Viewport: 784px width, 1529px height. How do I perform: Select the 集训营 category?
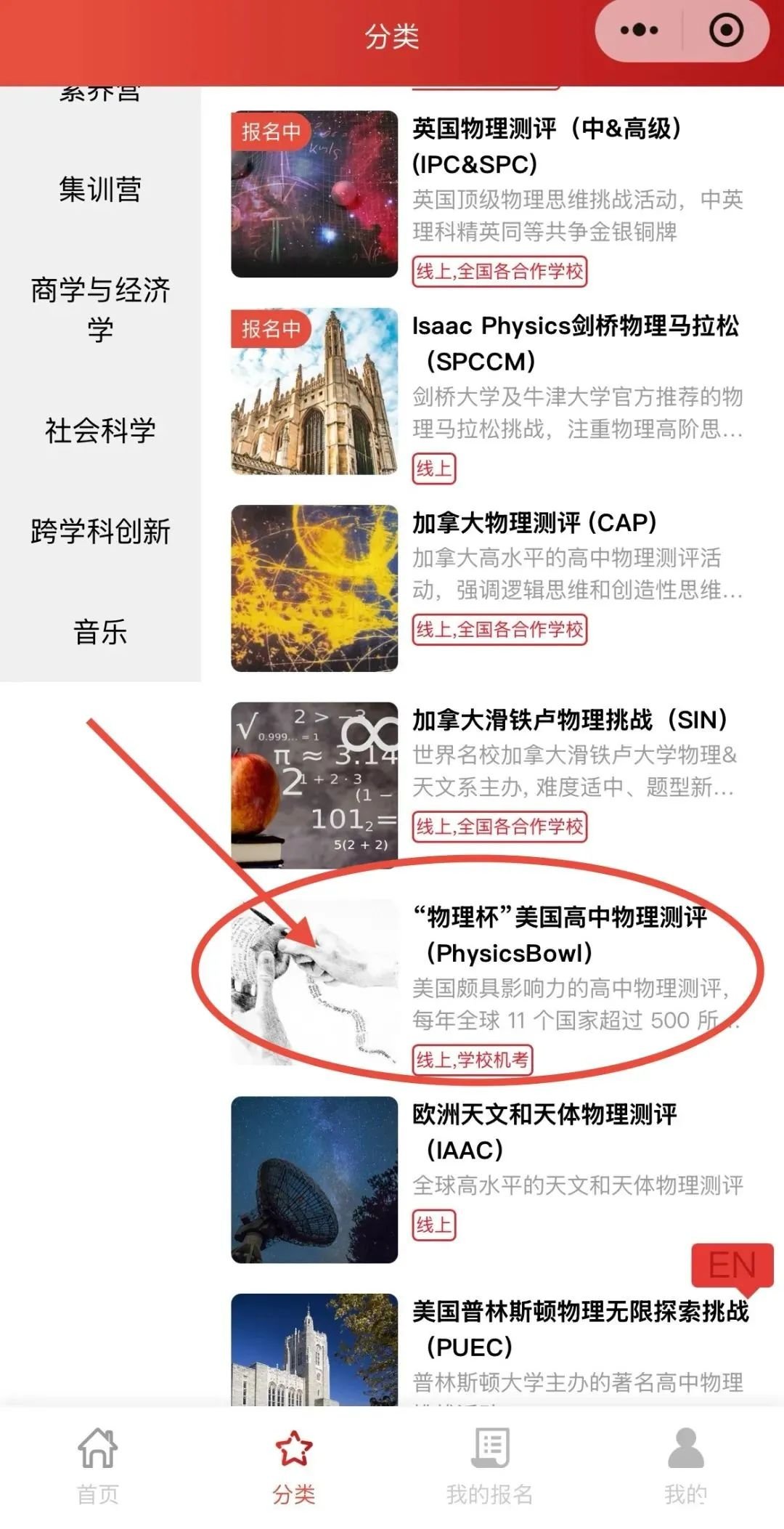[100, 189]
